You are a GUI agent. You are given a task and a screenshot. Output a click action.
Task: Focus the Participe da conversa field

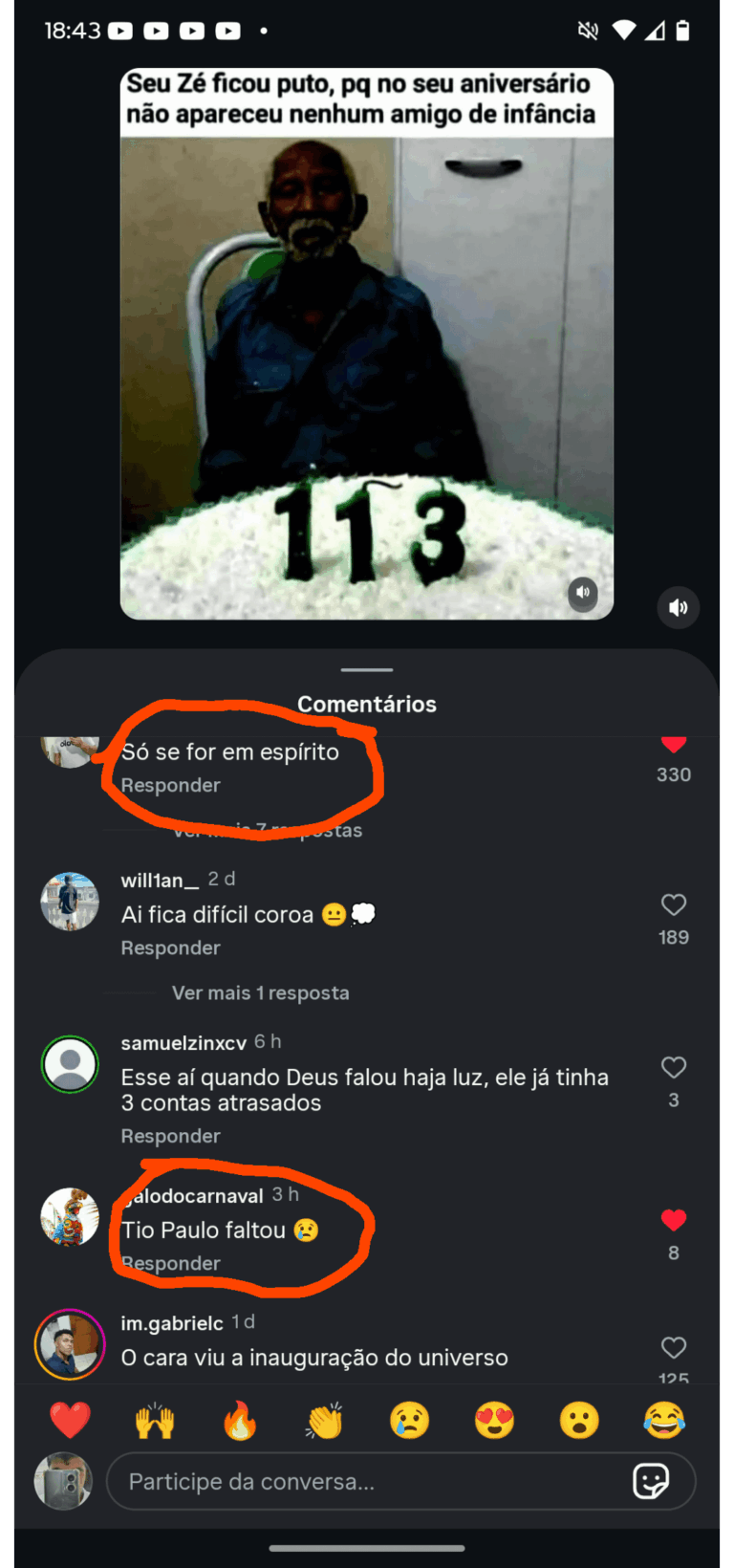tap(363, 1482)
